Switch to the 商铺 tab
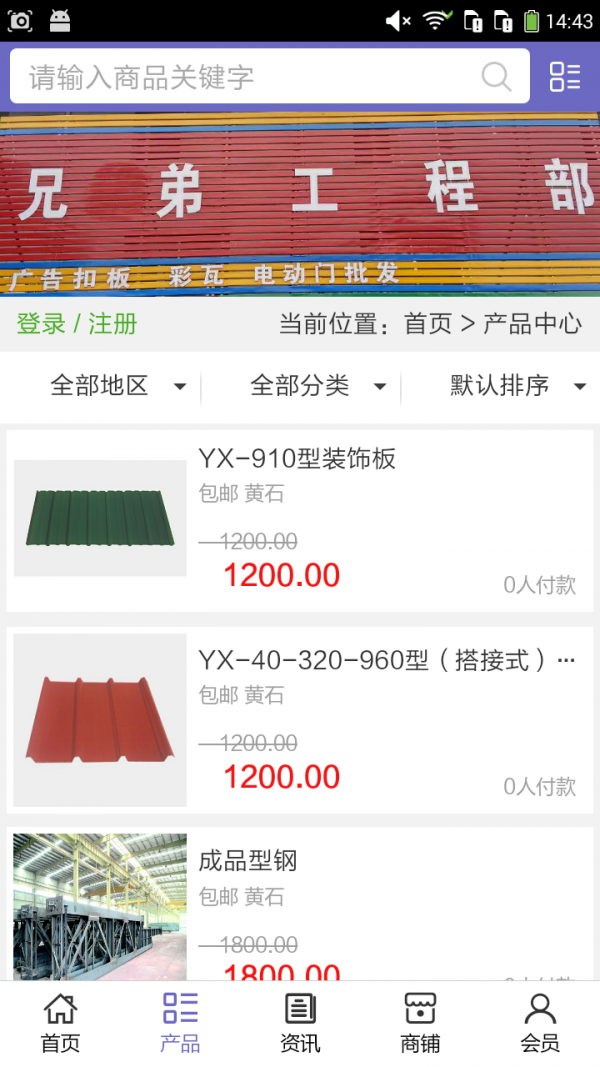The width and height of the screenshot is (600, 1067). point(420,1023)
